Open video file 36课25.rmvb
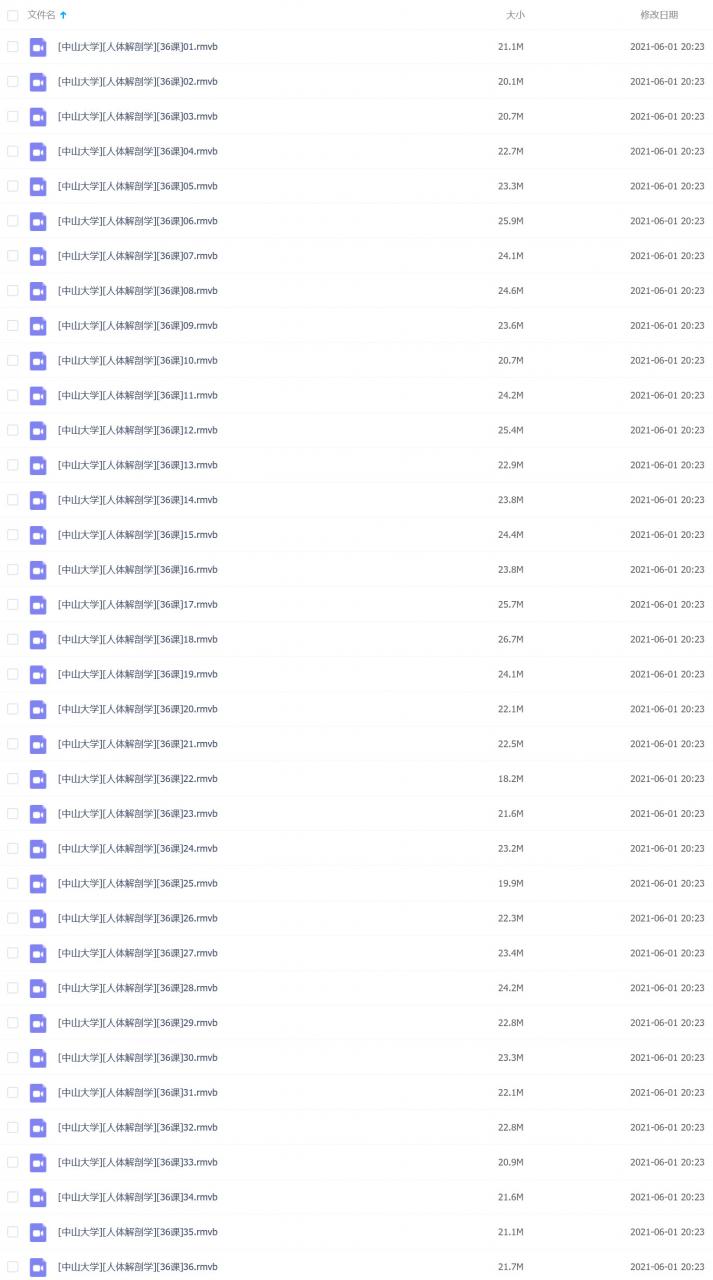The width and height of the screenshot is (713, 1280). [x=138, y=884]
